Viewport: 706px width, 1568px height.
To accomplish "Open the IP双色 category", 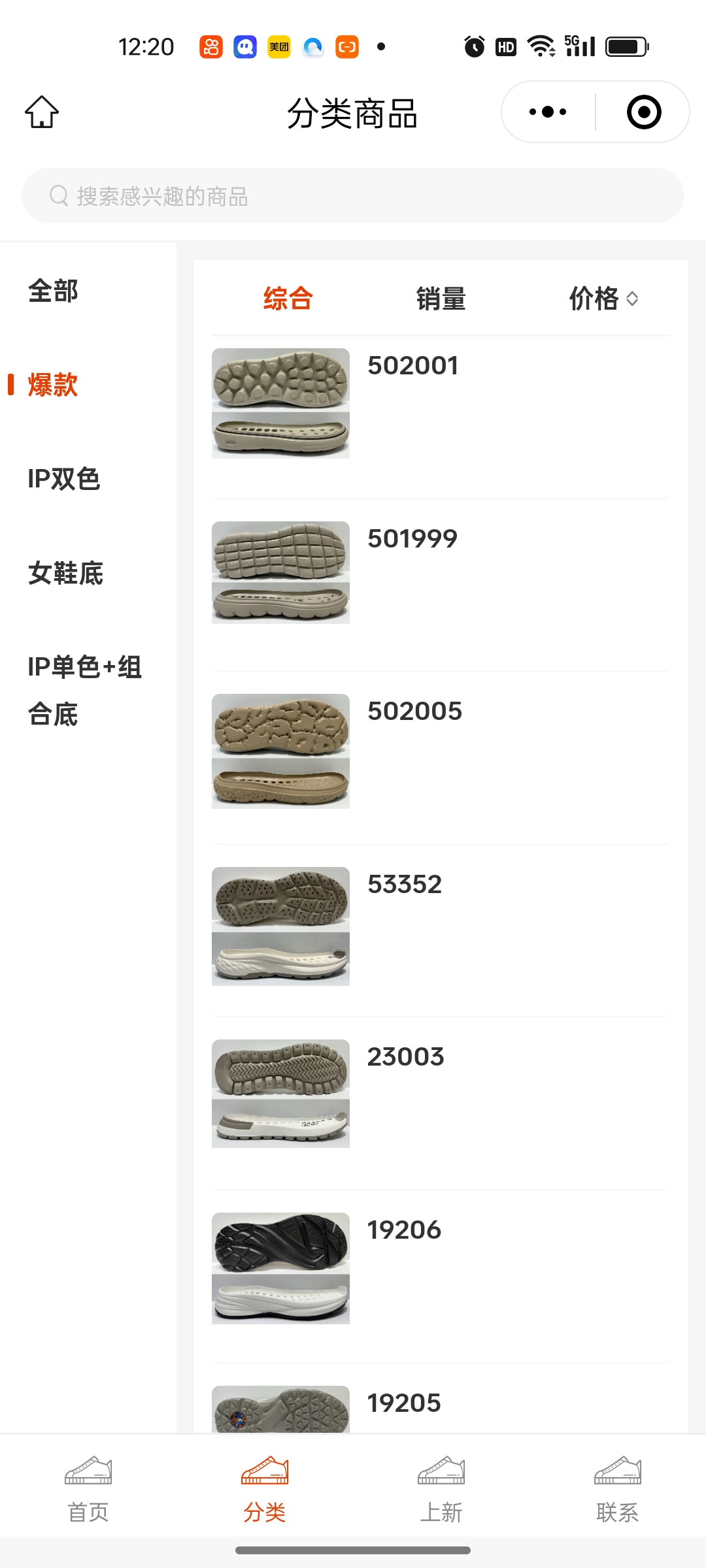I will 64,479.
